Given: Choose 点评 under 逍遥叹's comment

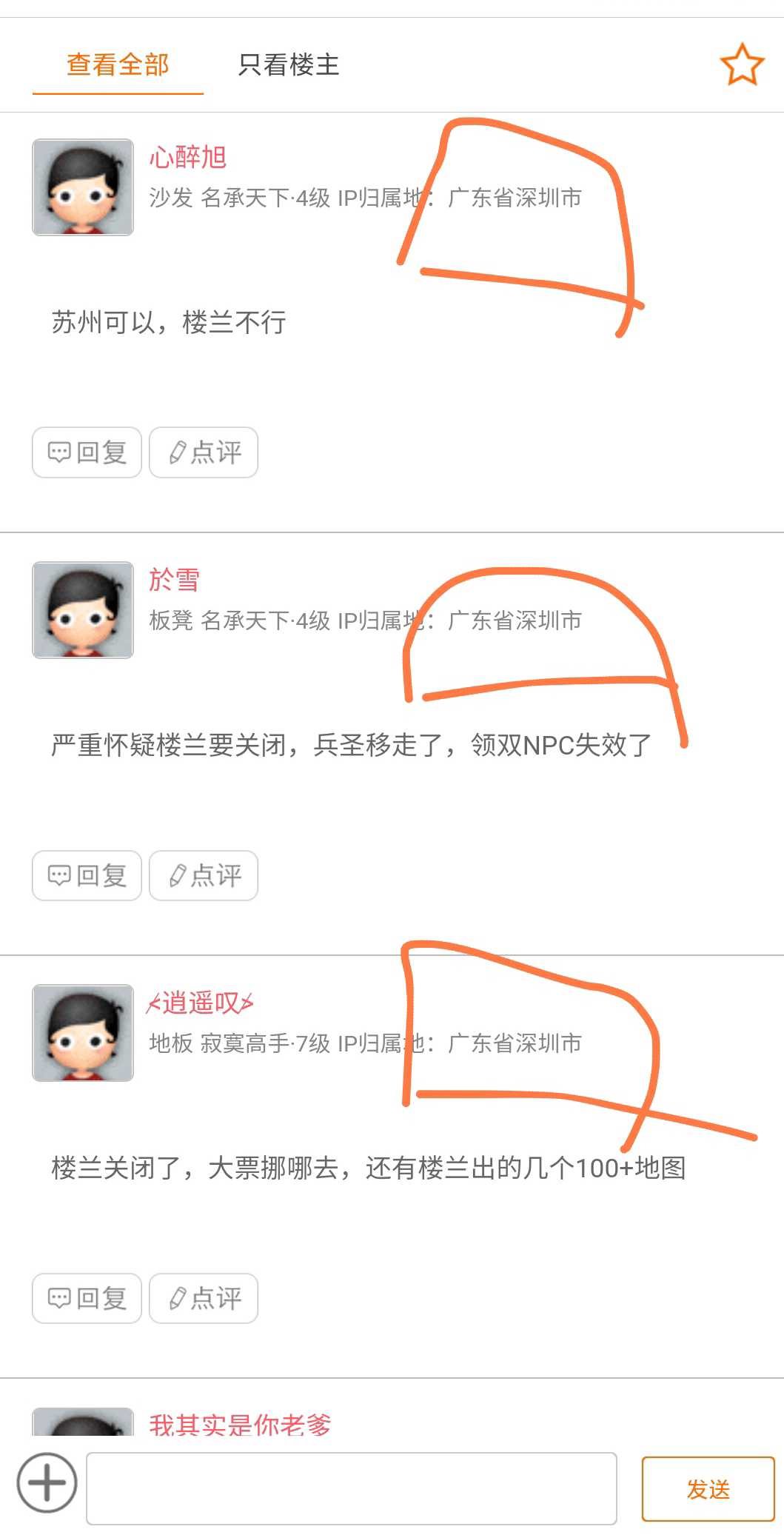Looking at the screenshot, I should [204, 1298].
